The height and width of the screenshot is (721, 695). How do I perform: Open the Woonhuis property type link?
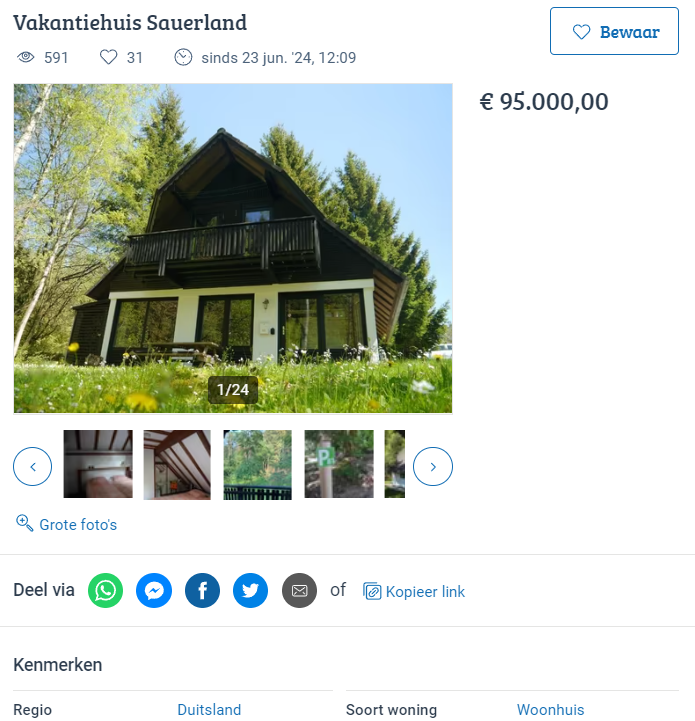550,710
